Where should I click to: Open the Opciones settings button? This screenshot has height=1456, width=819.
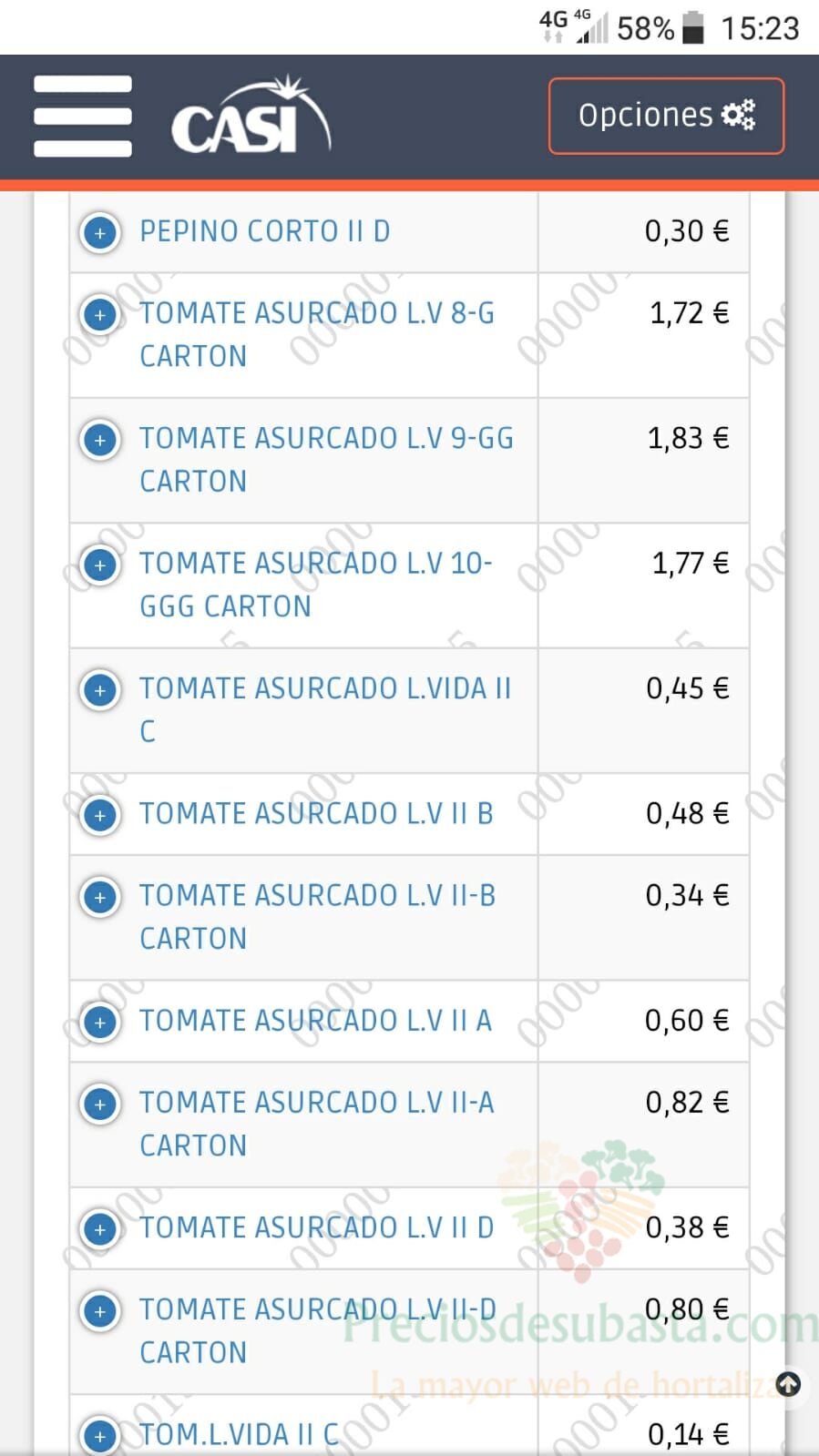click(x=666, y=116)
